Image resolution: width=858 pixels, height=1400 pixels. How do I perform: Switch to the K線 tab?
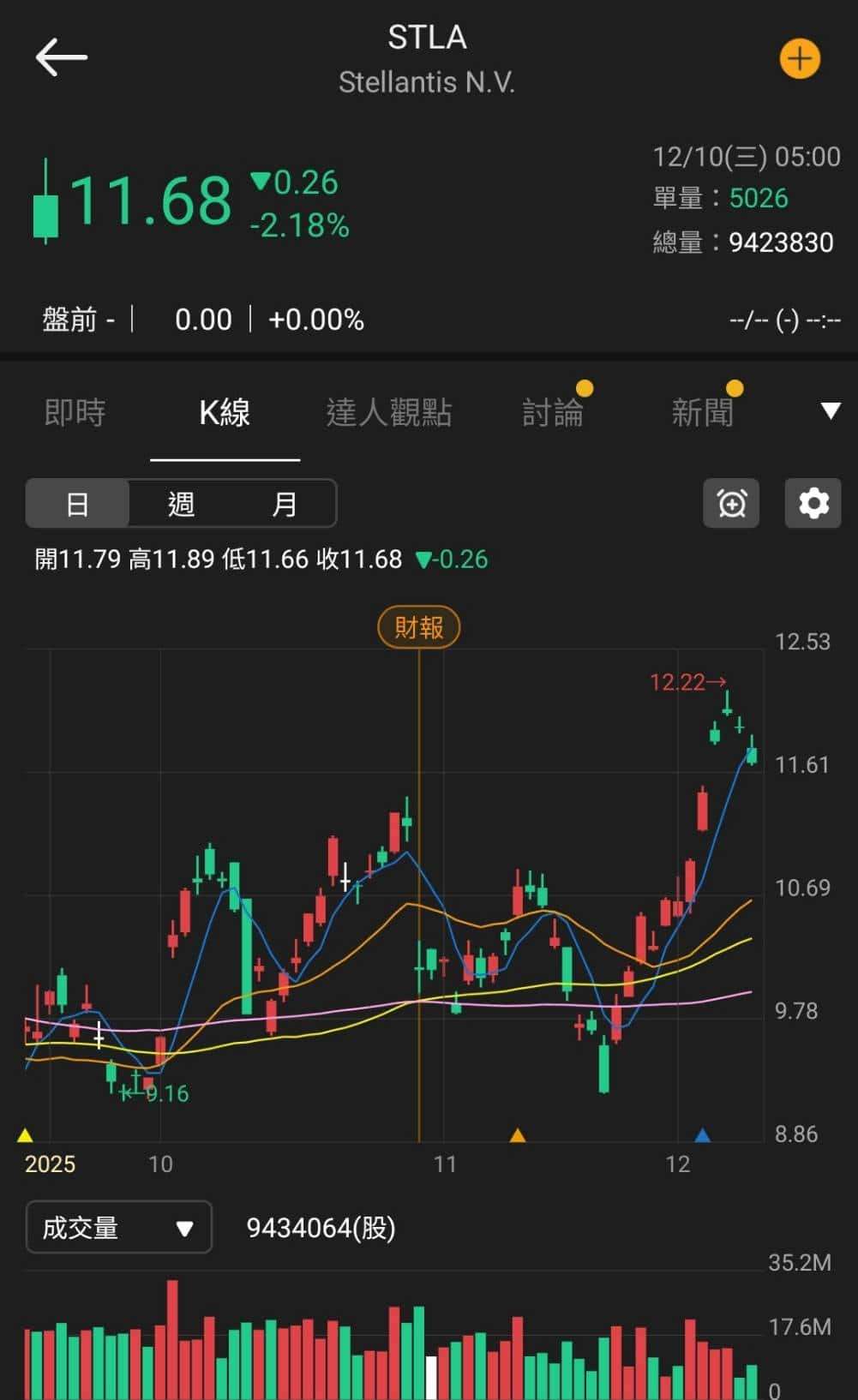point(225,413)
